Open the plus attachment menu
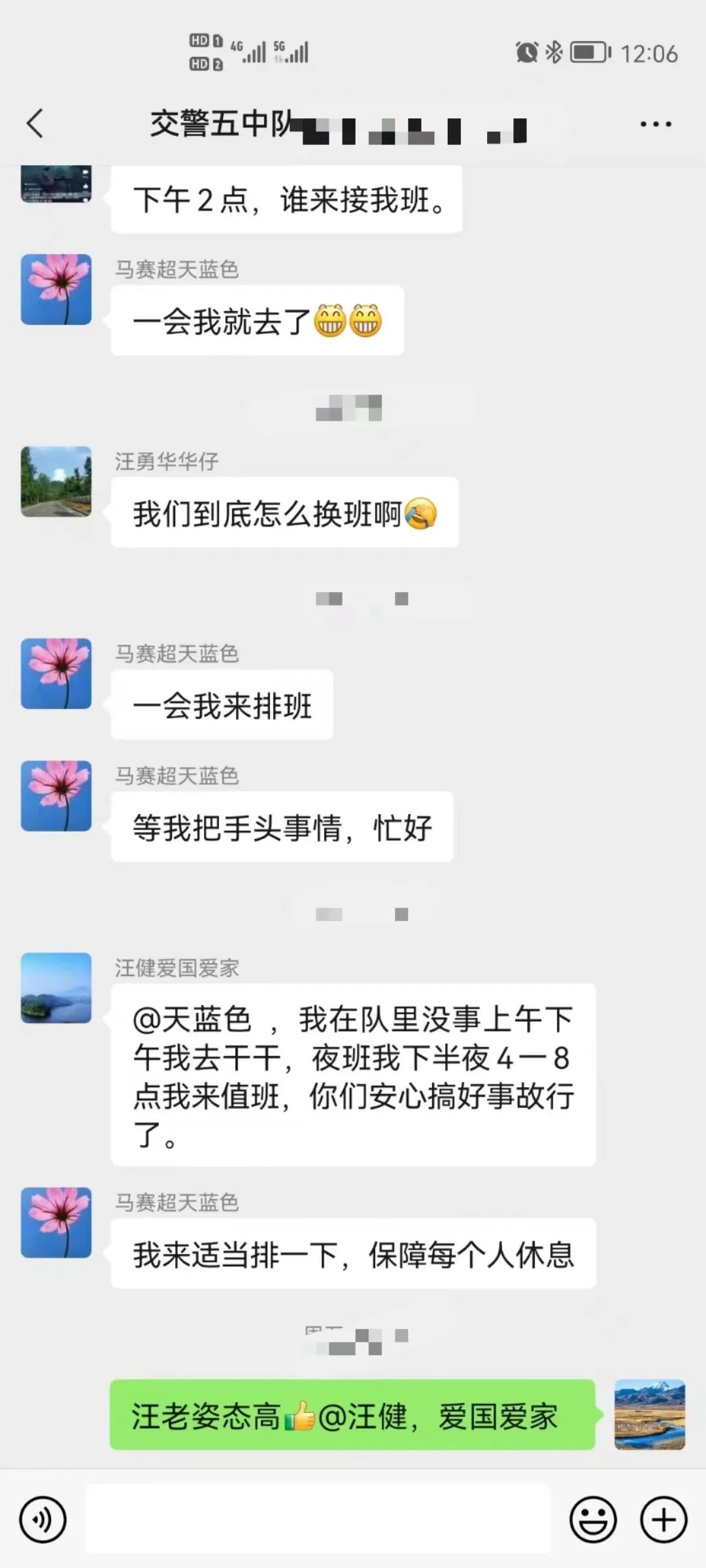Image resolution: width=706 pixels, height=1568 pixels. point(663,1520)
